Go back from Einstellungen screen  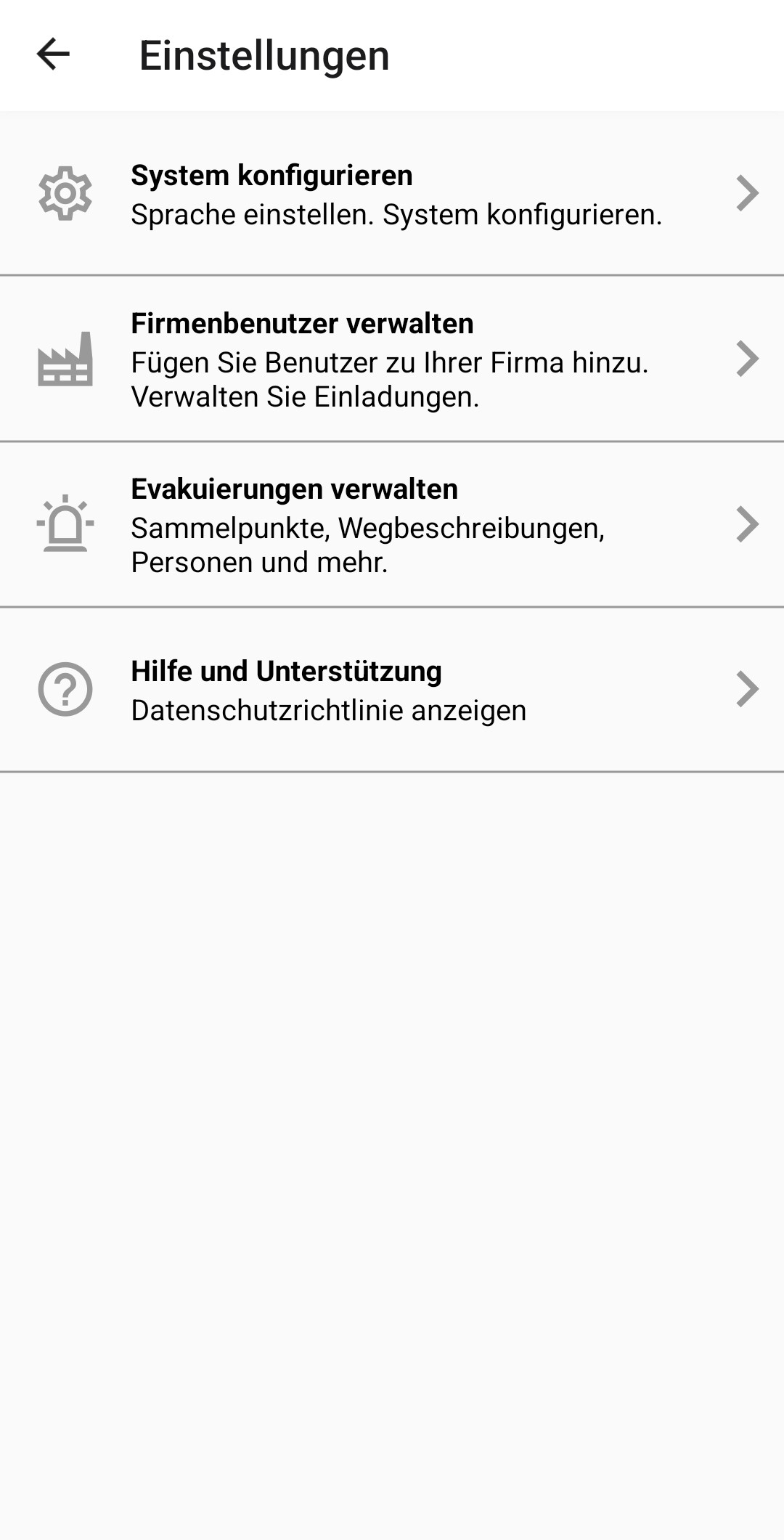tap(53, 54)
